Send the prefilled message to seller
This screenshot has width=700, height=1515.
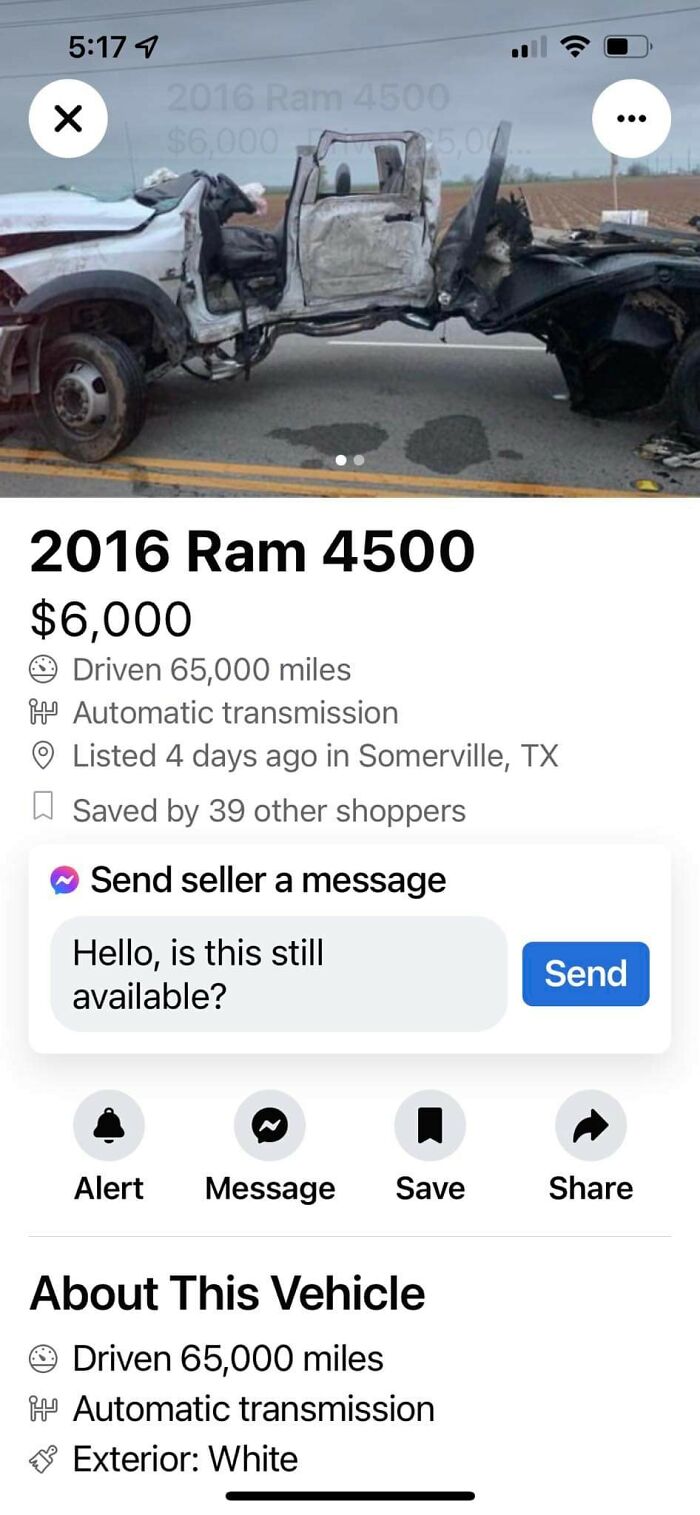point(585,973)
